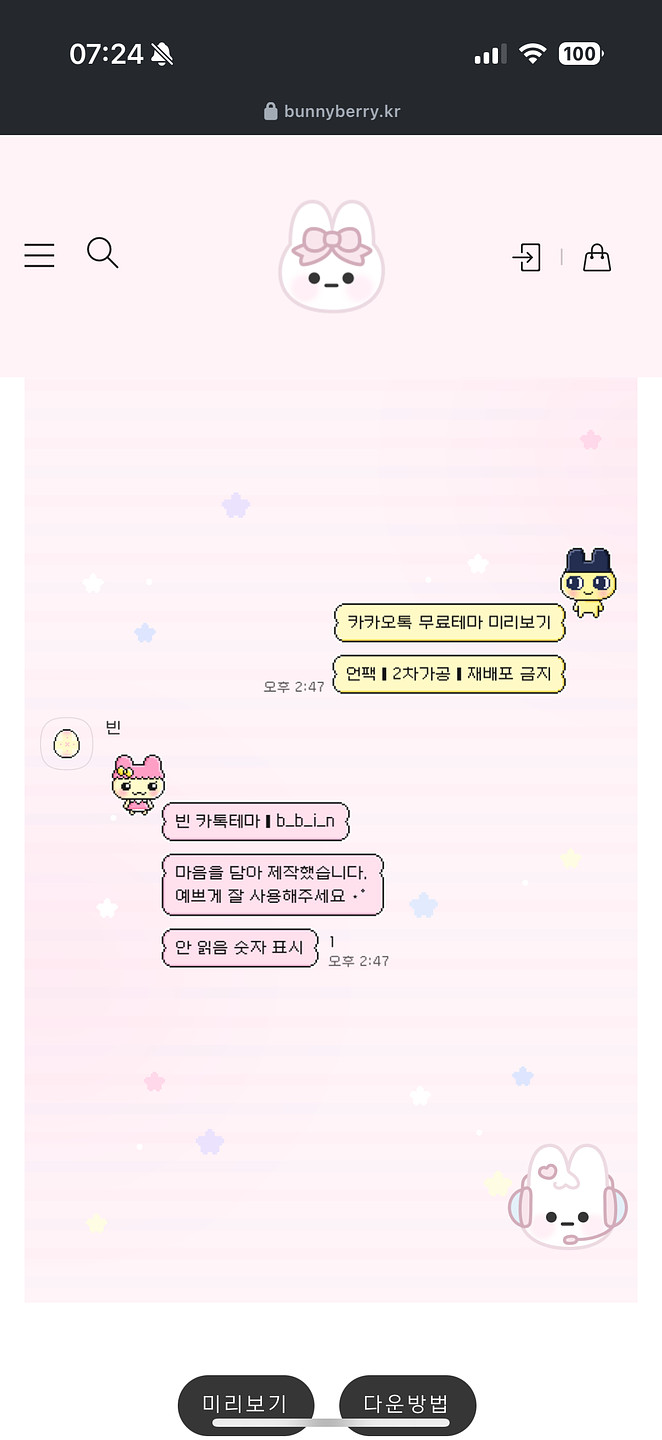
Task: Tap the 다운방법 button
Action: (407, 1403)
